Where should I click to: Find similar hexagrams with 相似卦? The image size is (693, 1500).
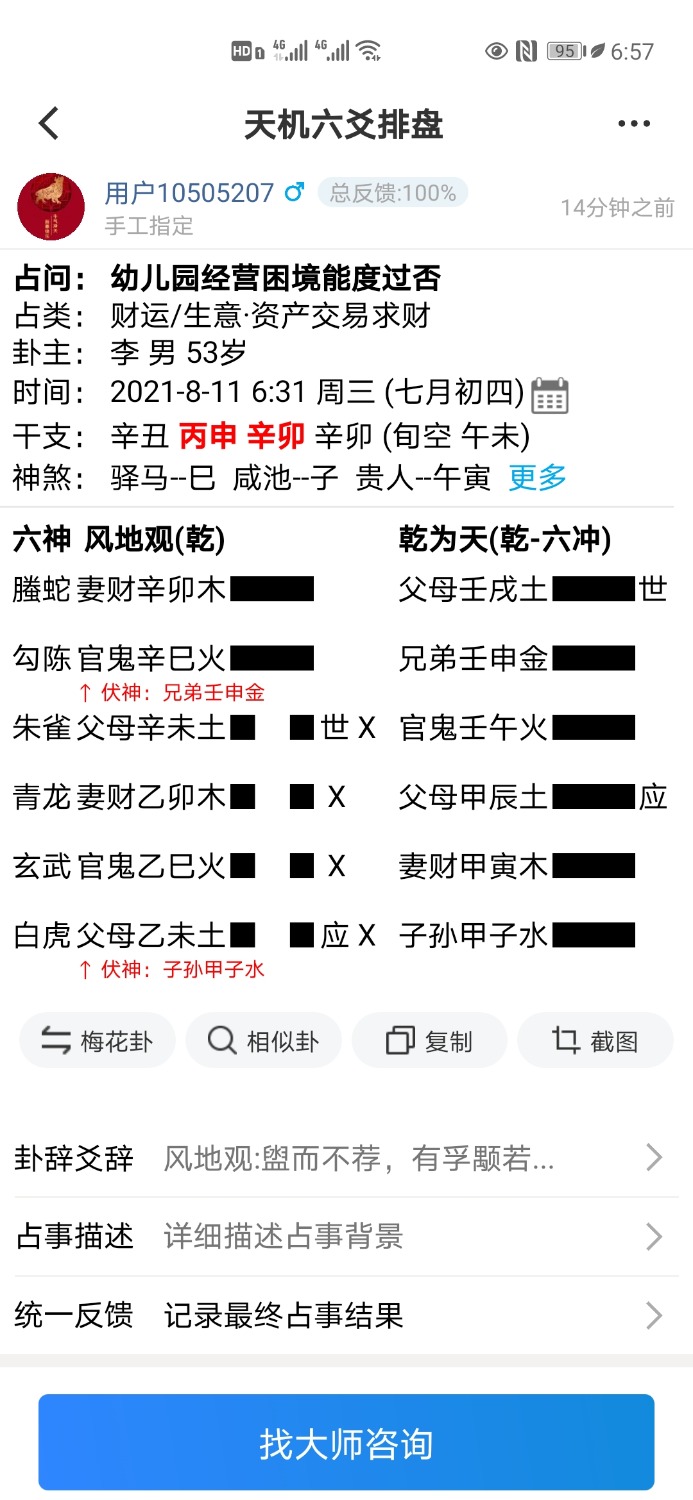tap(264, 1041)
